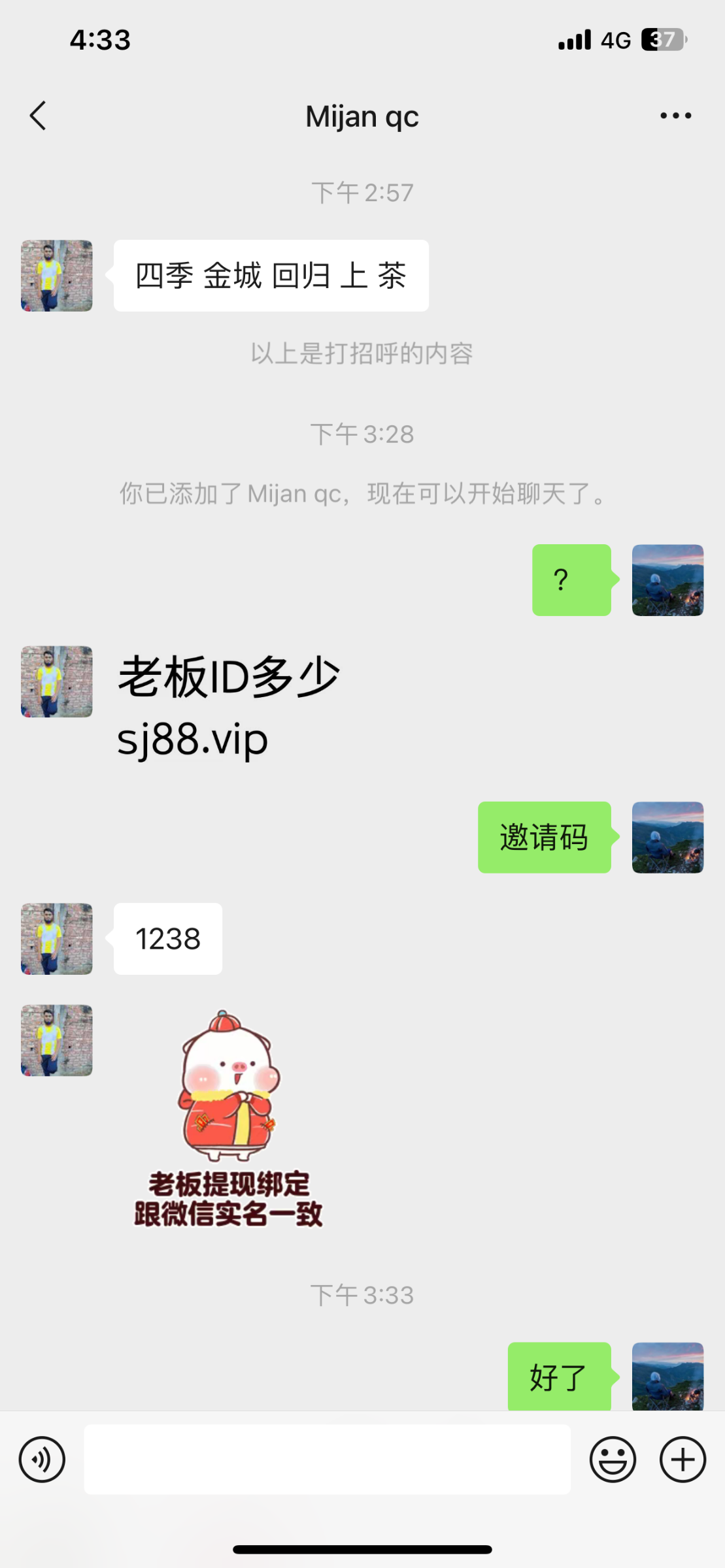Open Mijan qc's avatar beside 1238 message
Viewport: 725px width, 1568px height.
tap(57, 939)
